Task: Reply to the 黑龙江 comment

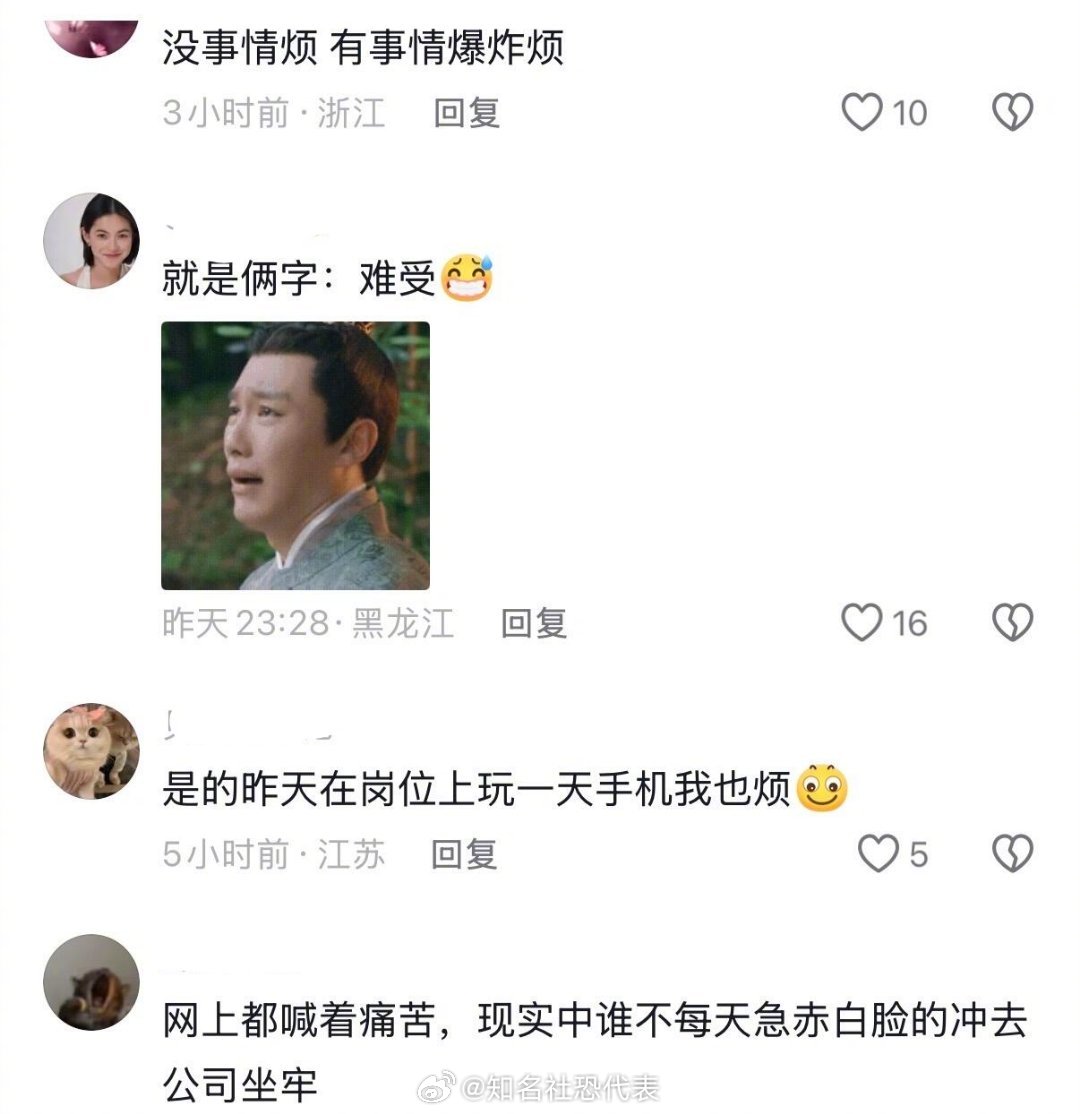Action: (532, 622)
